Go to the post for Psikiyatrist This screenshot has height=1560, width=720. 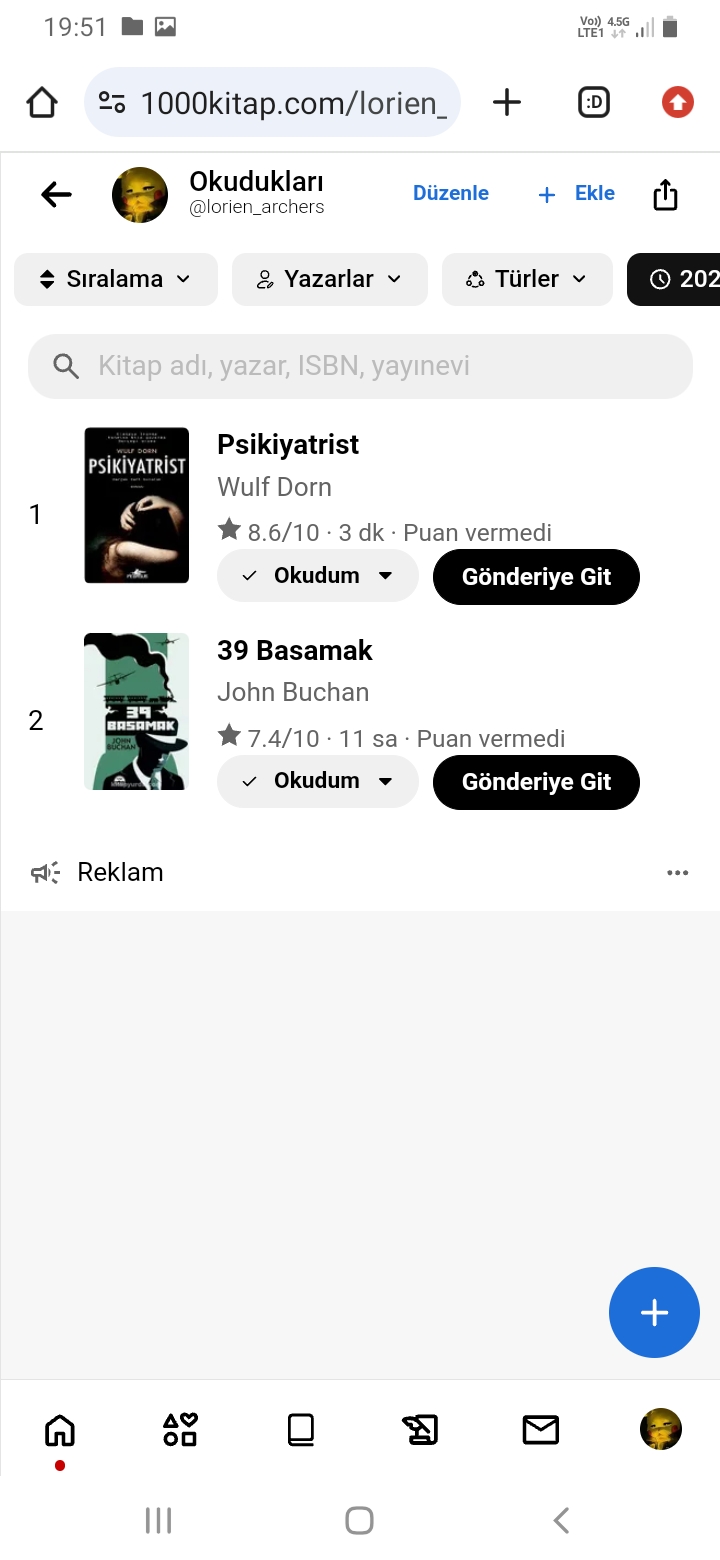point(536,577)
